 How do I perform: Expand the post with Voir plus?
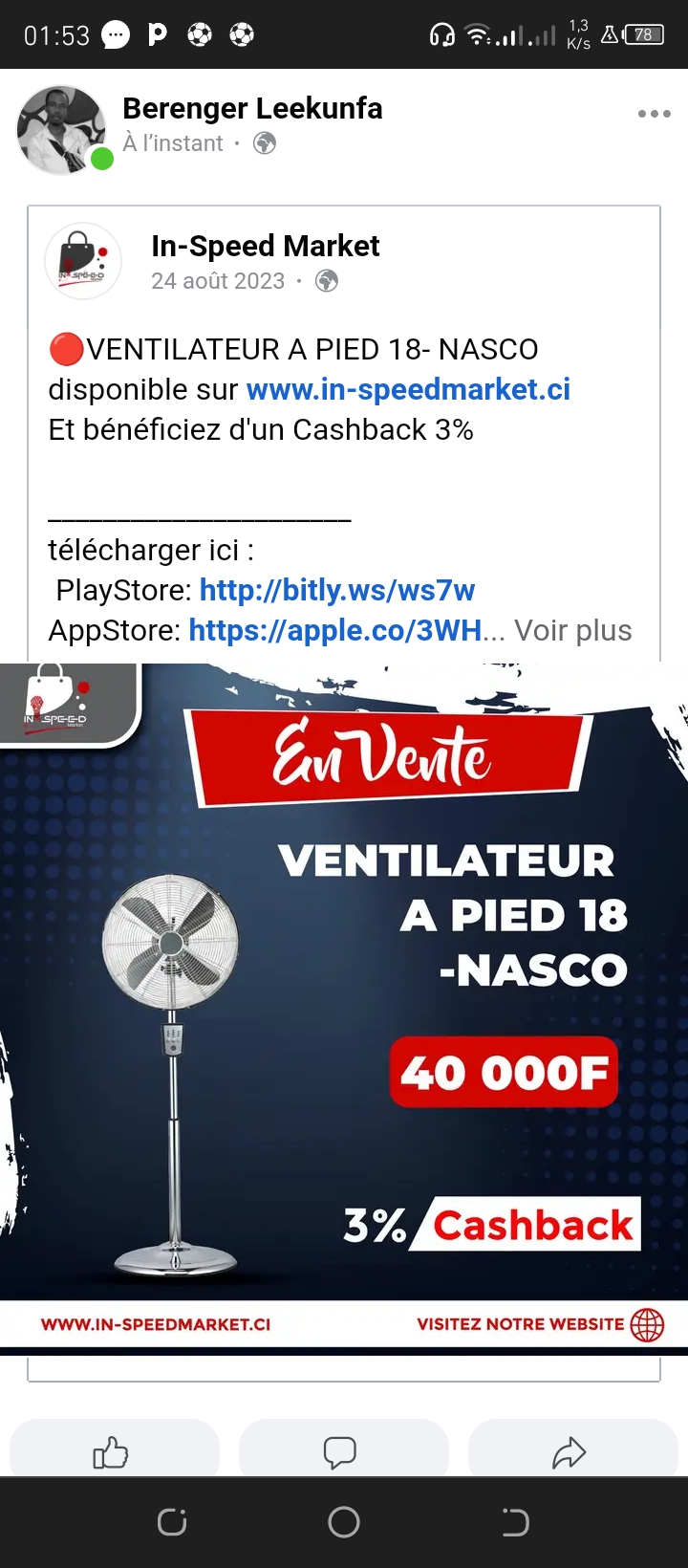573,631
